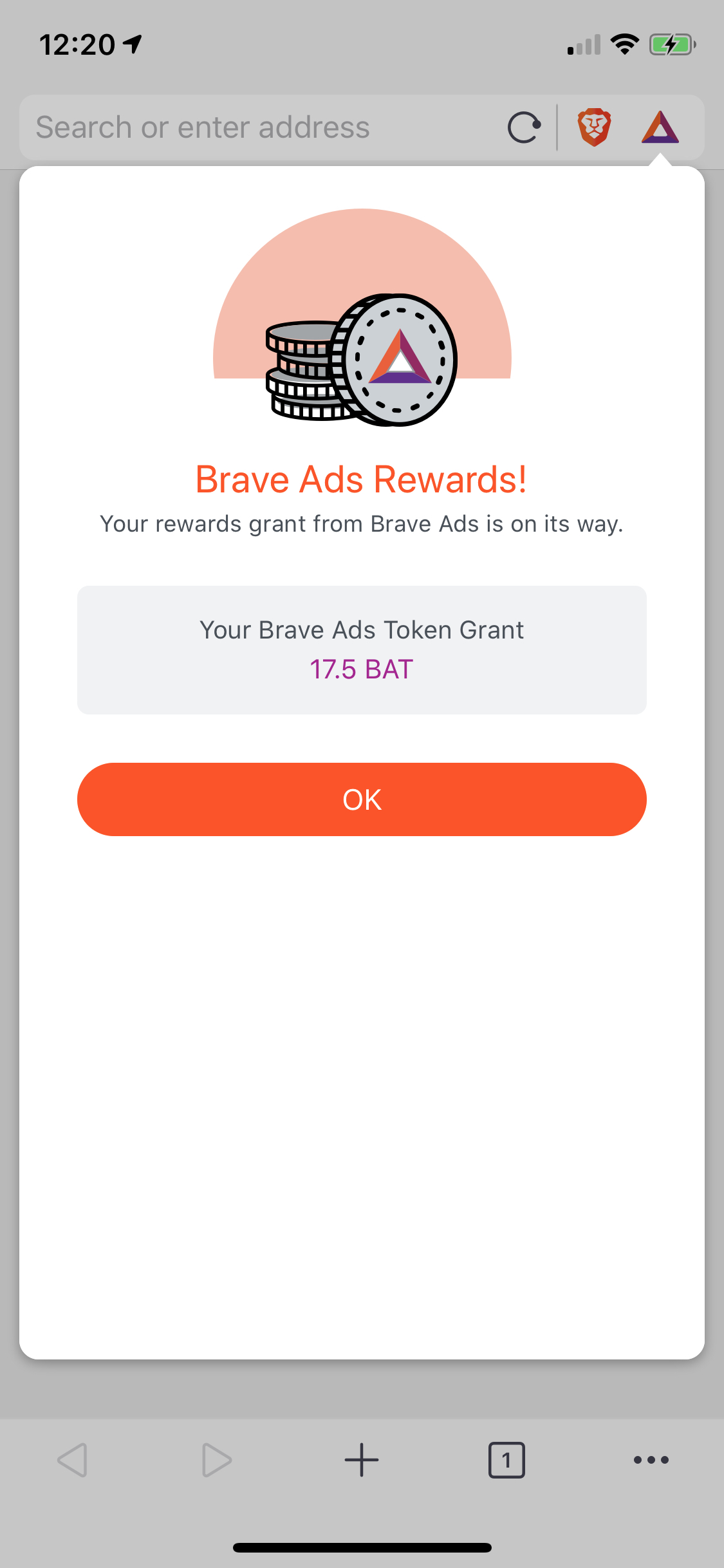Tap the search or enter address field

tap(257, 127)
